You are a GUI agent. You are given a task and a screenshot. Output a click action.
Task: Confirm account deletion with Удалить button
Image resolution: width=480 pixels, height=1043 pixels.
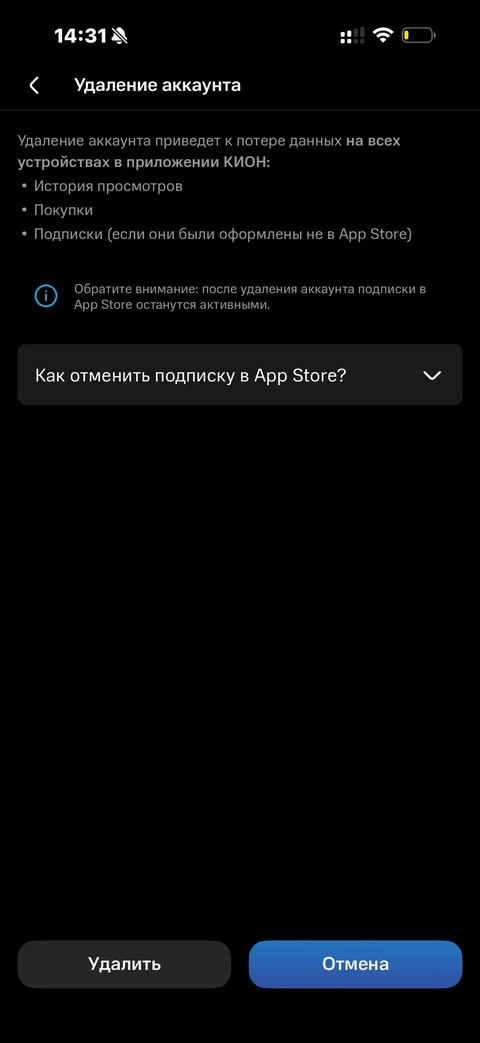(124, 964)
